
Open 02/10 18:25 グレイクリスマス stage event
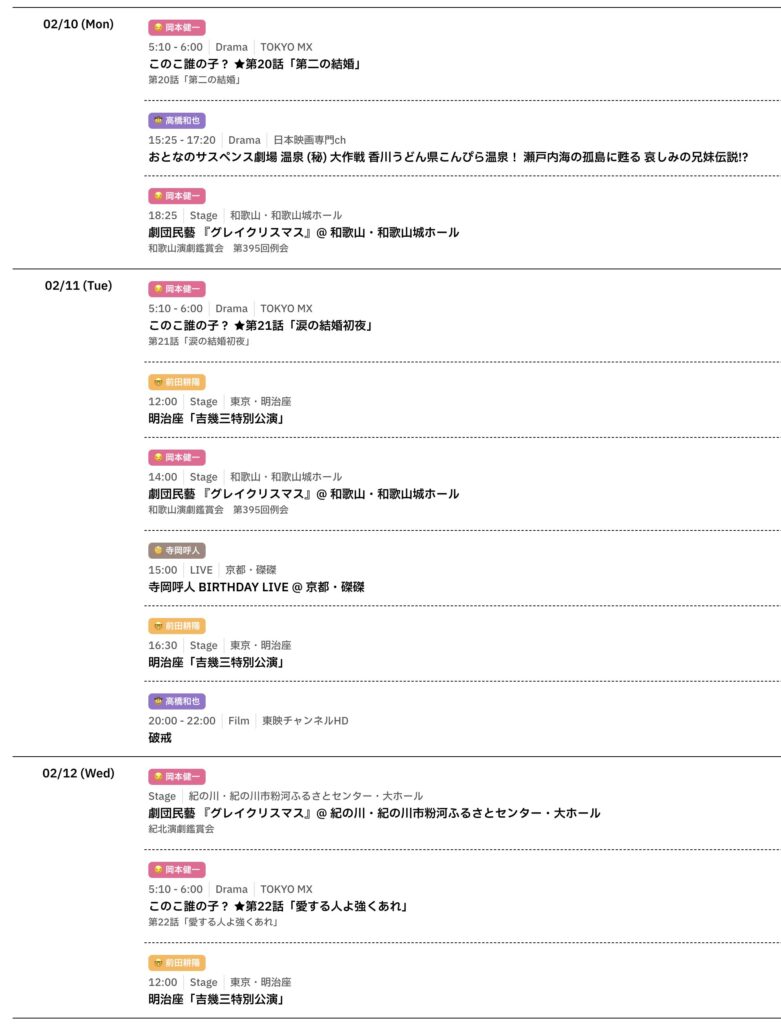coord(303,232)
